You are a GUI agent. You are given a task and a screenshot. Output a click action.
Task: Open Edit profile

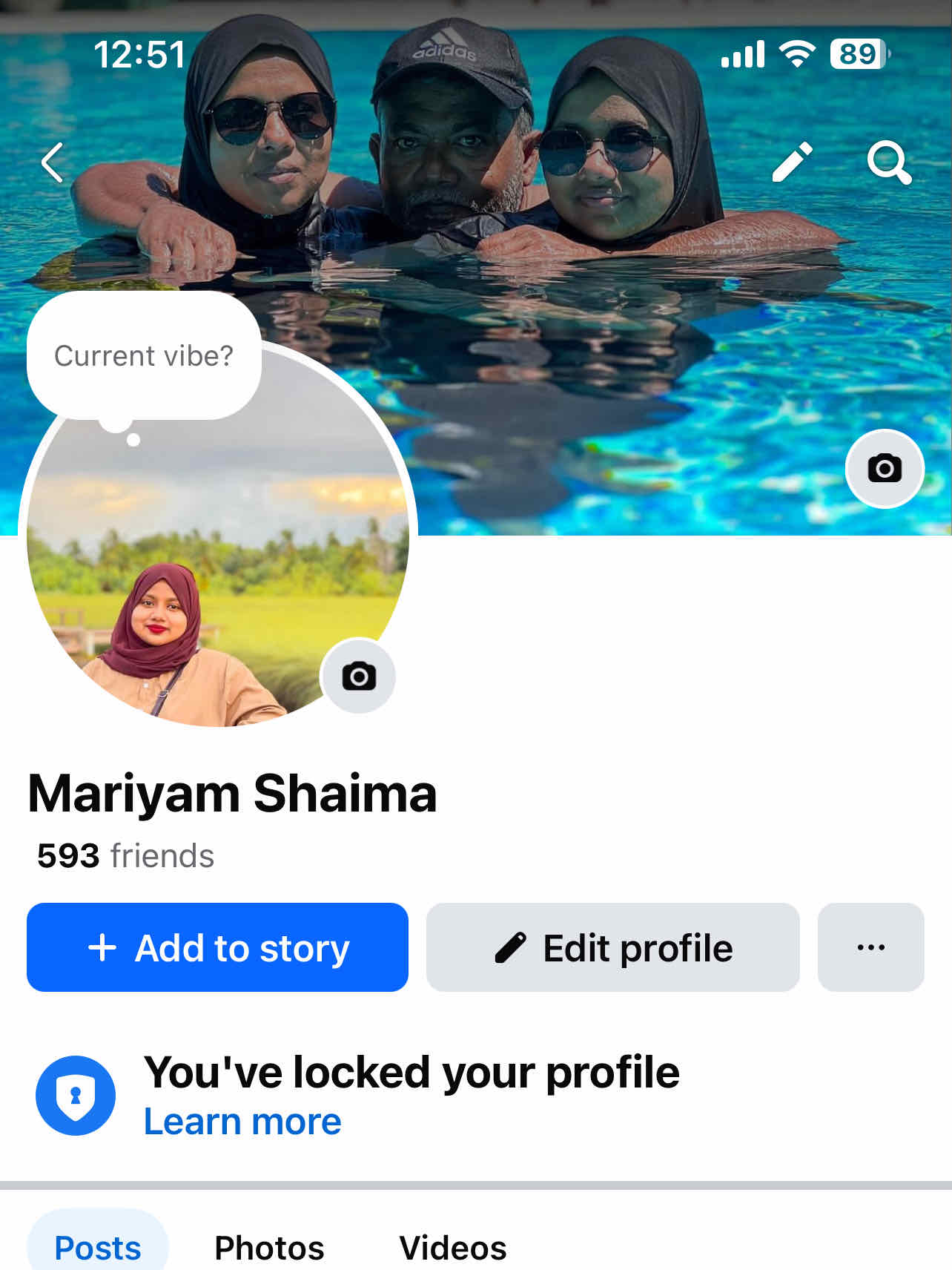point(612,947)
